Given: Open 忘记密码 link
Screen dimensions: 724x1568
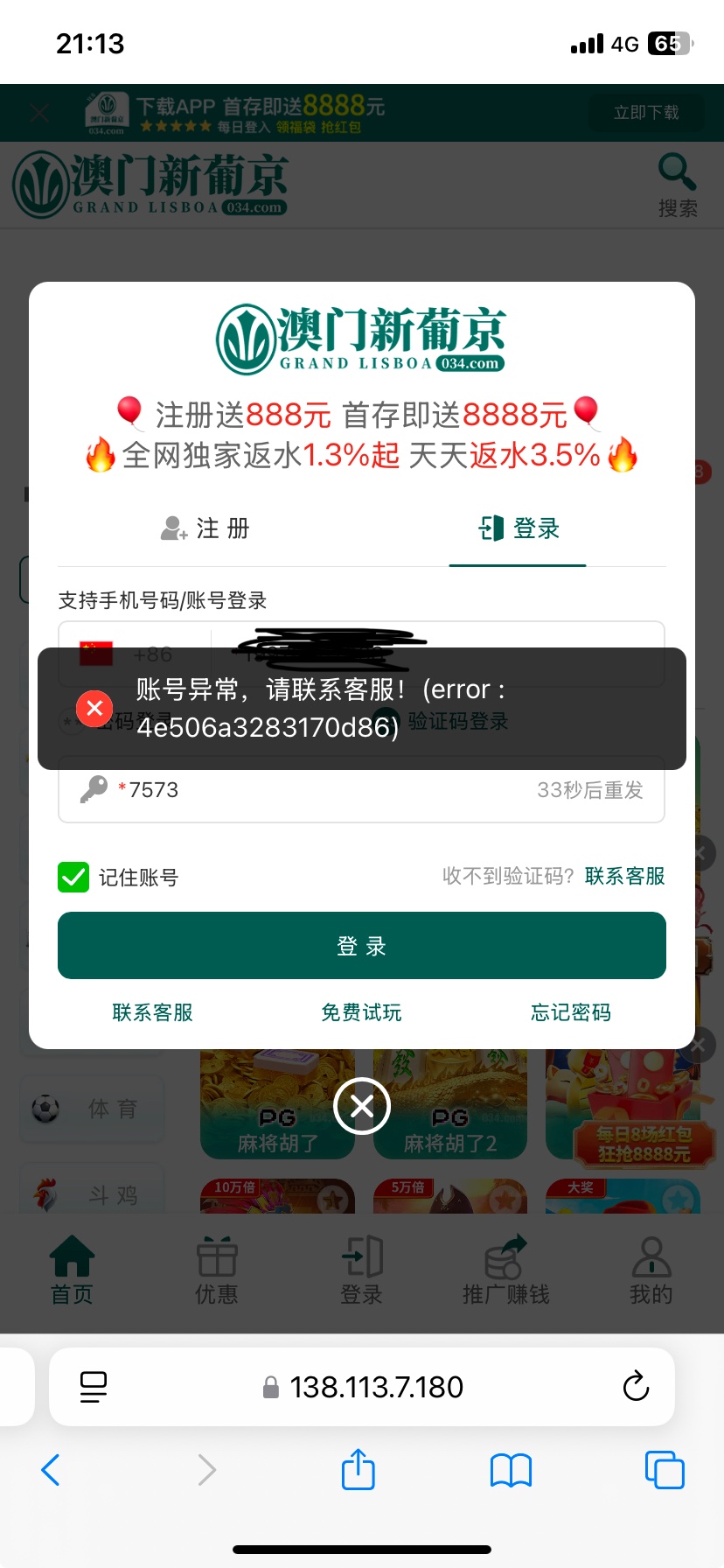Looking at the screenshot, I should pyautogui.click(x=571, y=1012).
